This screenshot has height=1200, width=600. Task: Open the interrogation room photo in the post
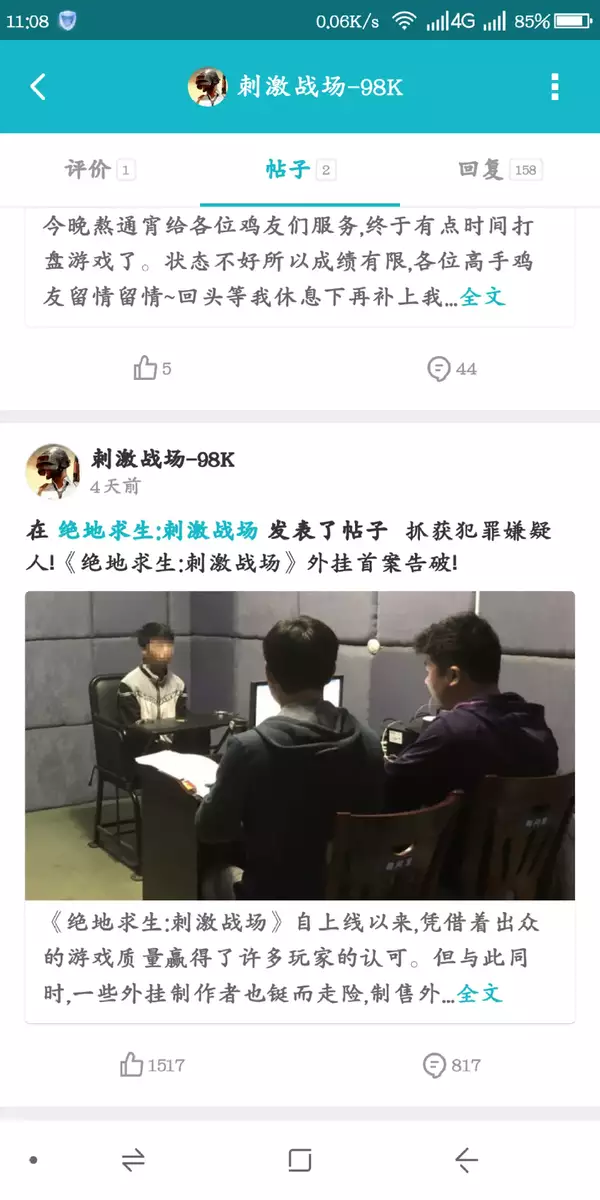pos(300,745)
